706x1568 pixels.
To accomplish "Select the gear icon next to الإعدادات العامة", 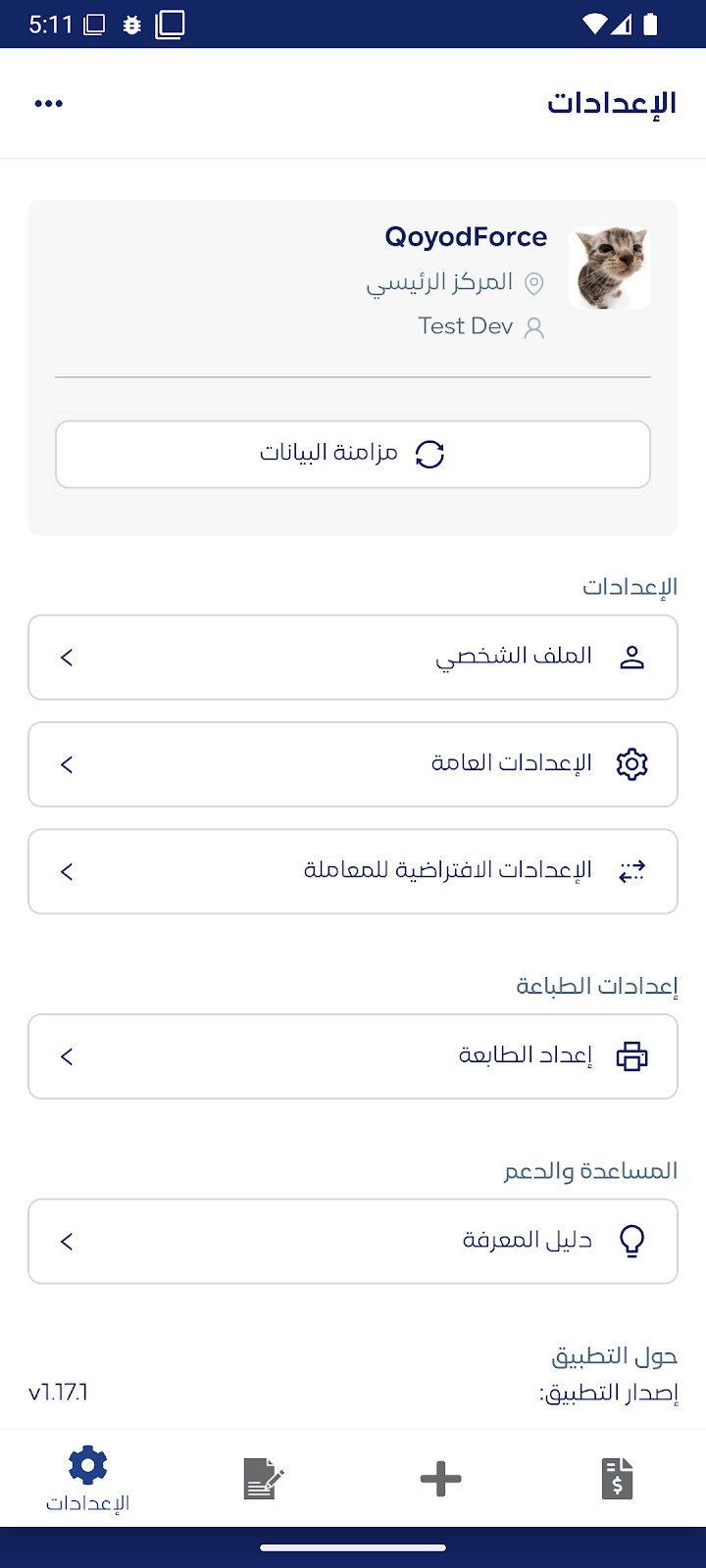I will click(631, 764).
